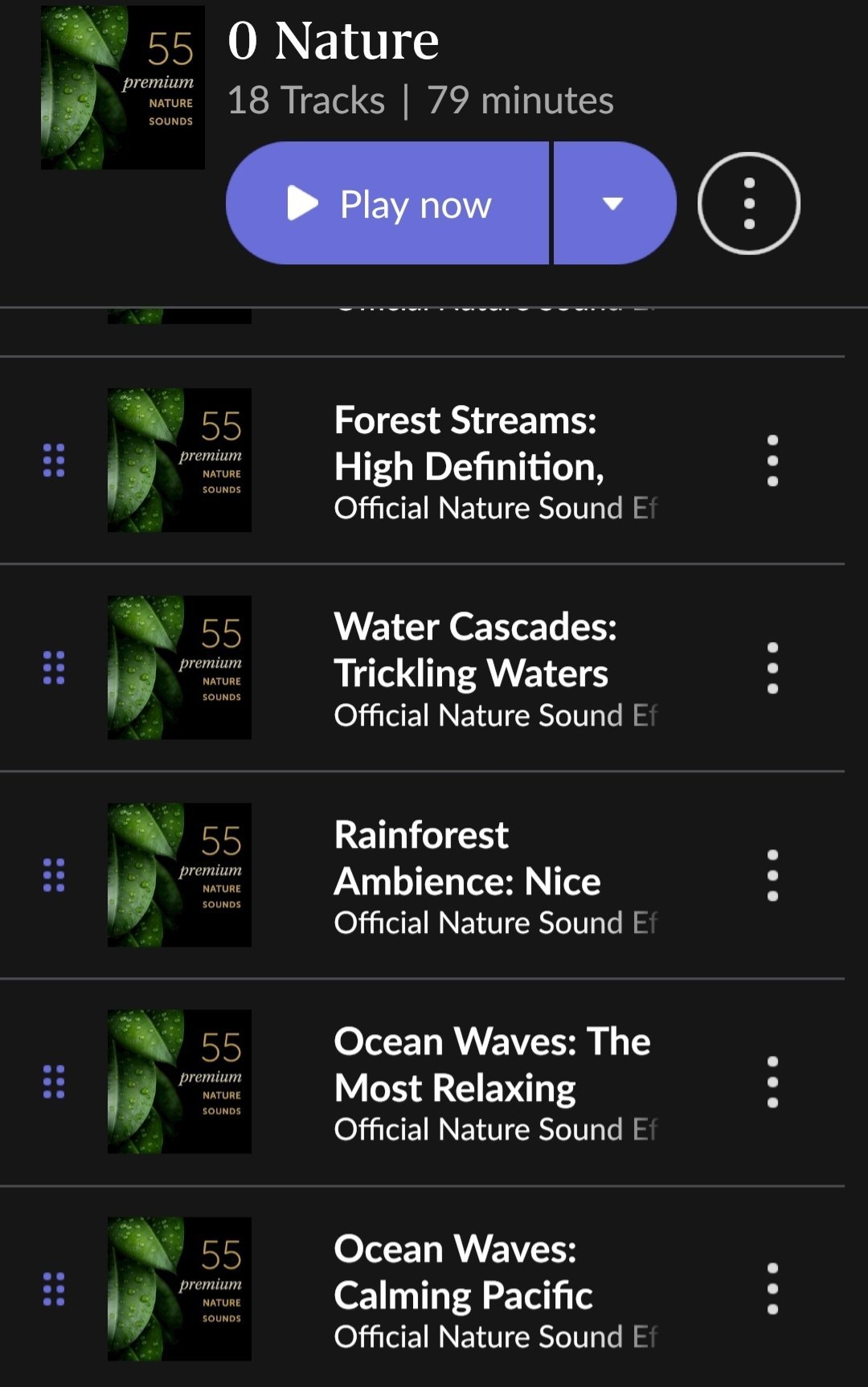Open the Rainforest Ambience three-dot menu
Screen dimensions: 868x1387
coord(772,875)
